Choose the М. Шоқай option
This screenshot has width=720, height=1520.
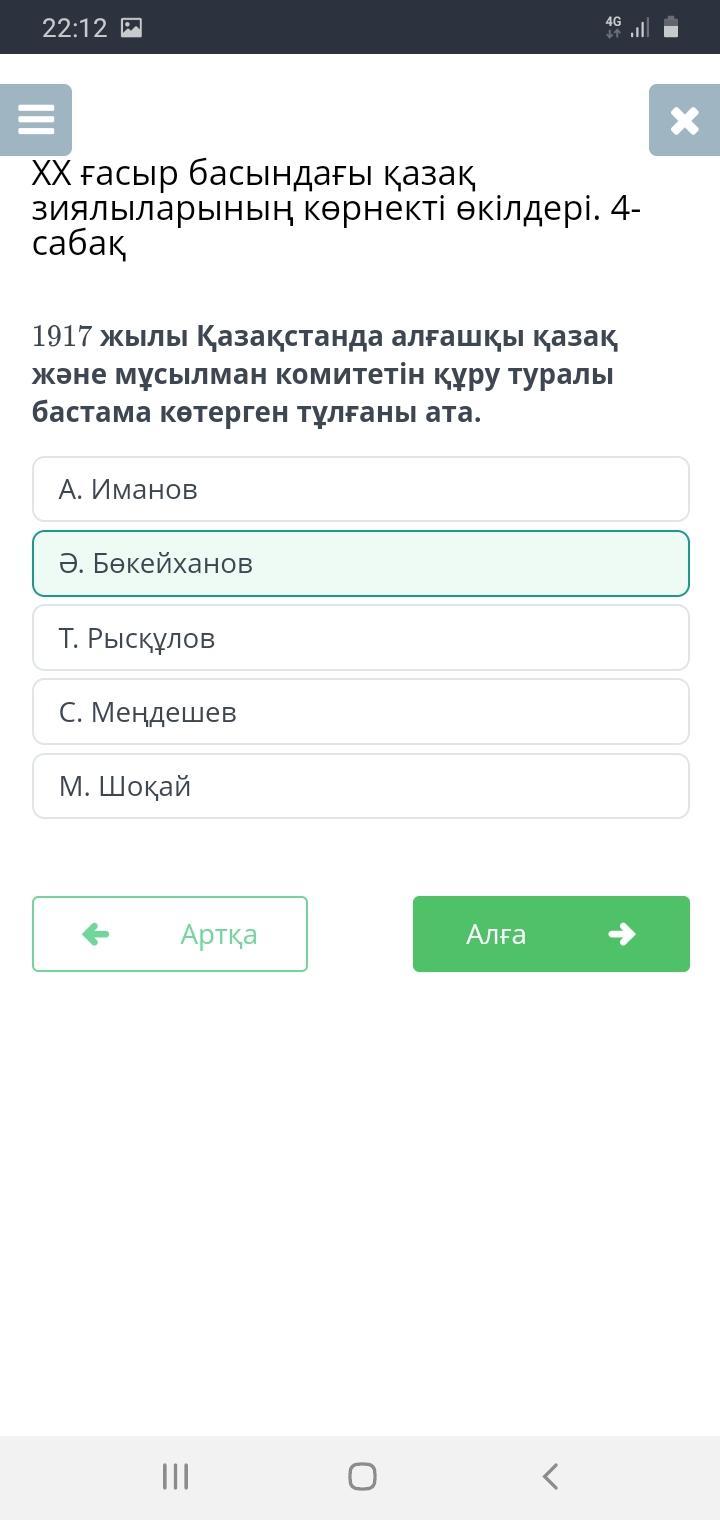360,786
